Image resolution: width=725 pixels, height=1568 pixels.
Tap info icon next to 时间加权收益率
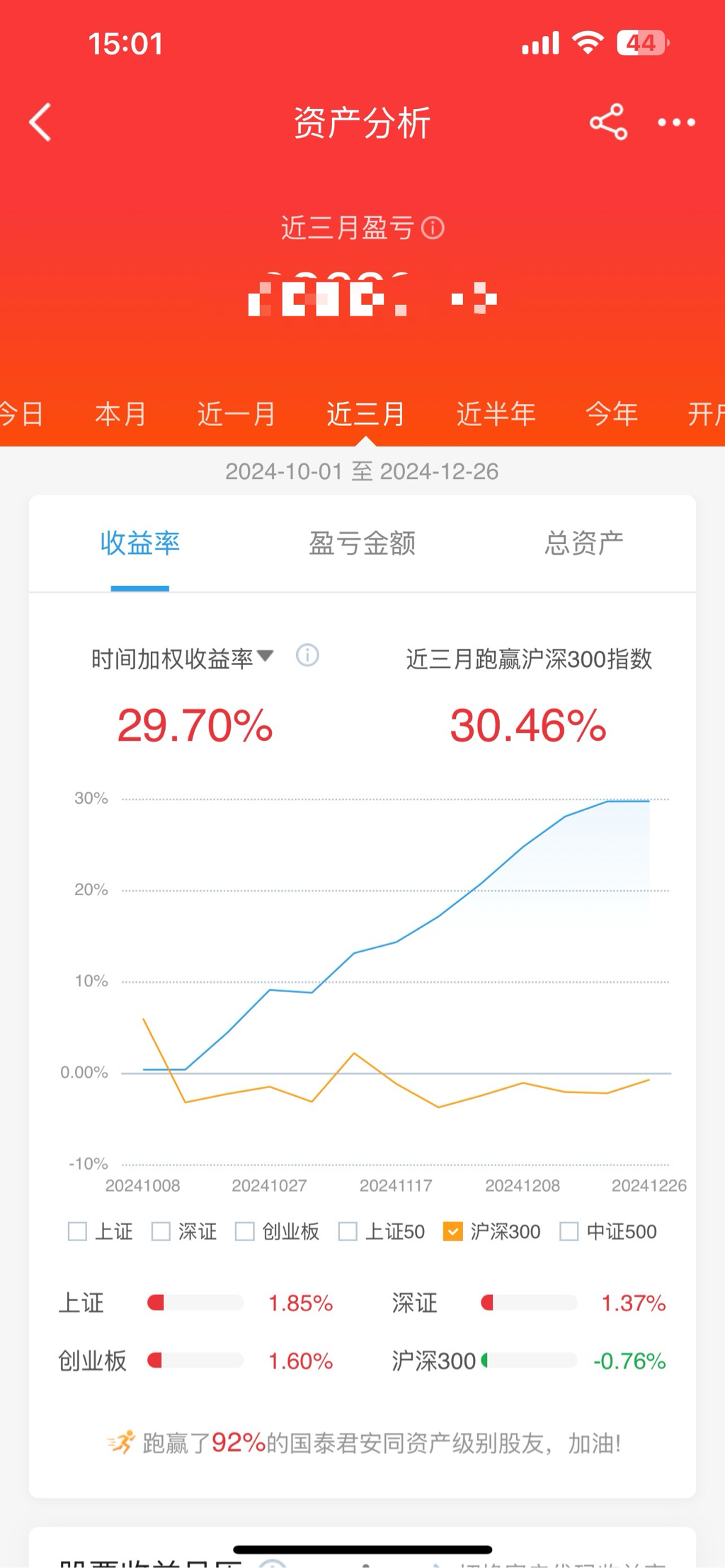(x=307, y=655)
